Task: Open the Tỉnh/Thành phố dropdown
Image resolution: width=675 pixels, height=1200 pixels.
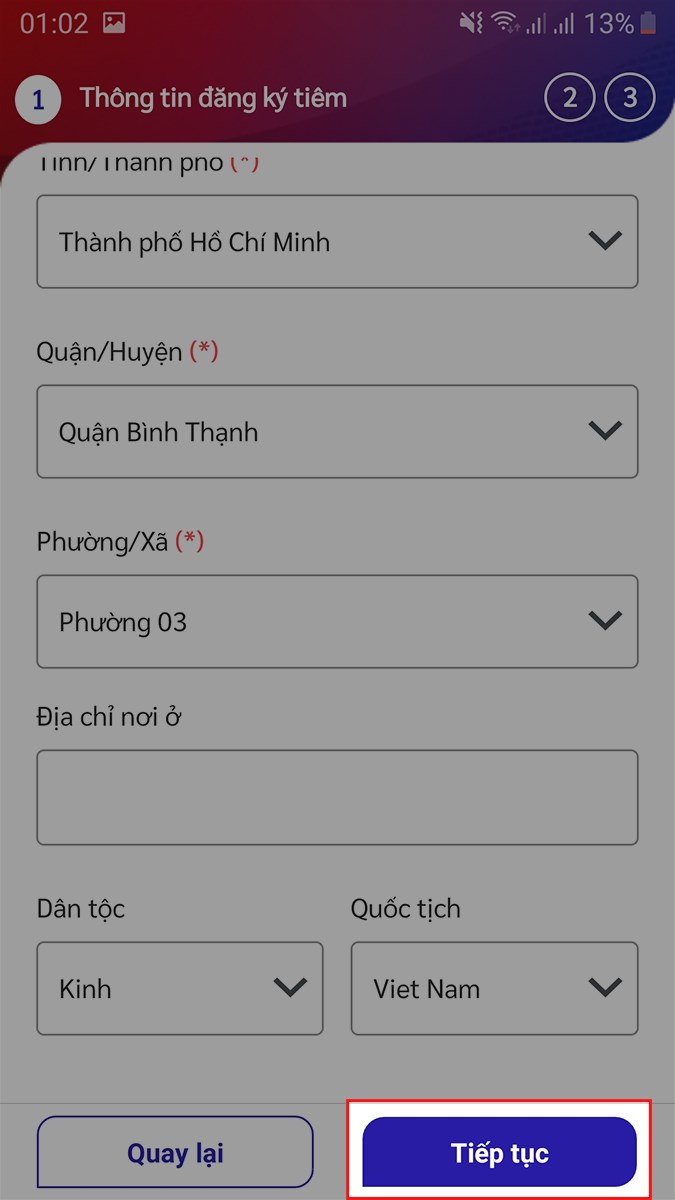Action: click(337, 242)
